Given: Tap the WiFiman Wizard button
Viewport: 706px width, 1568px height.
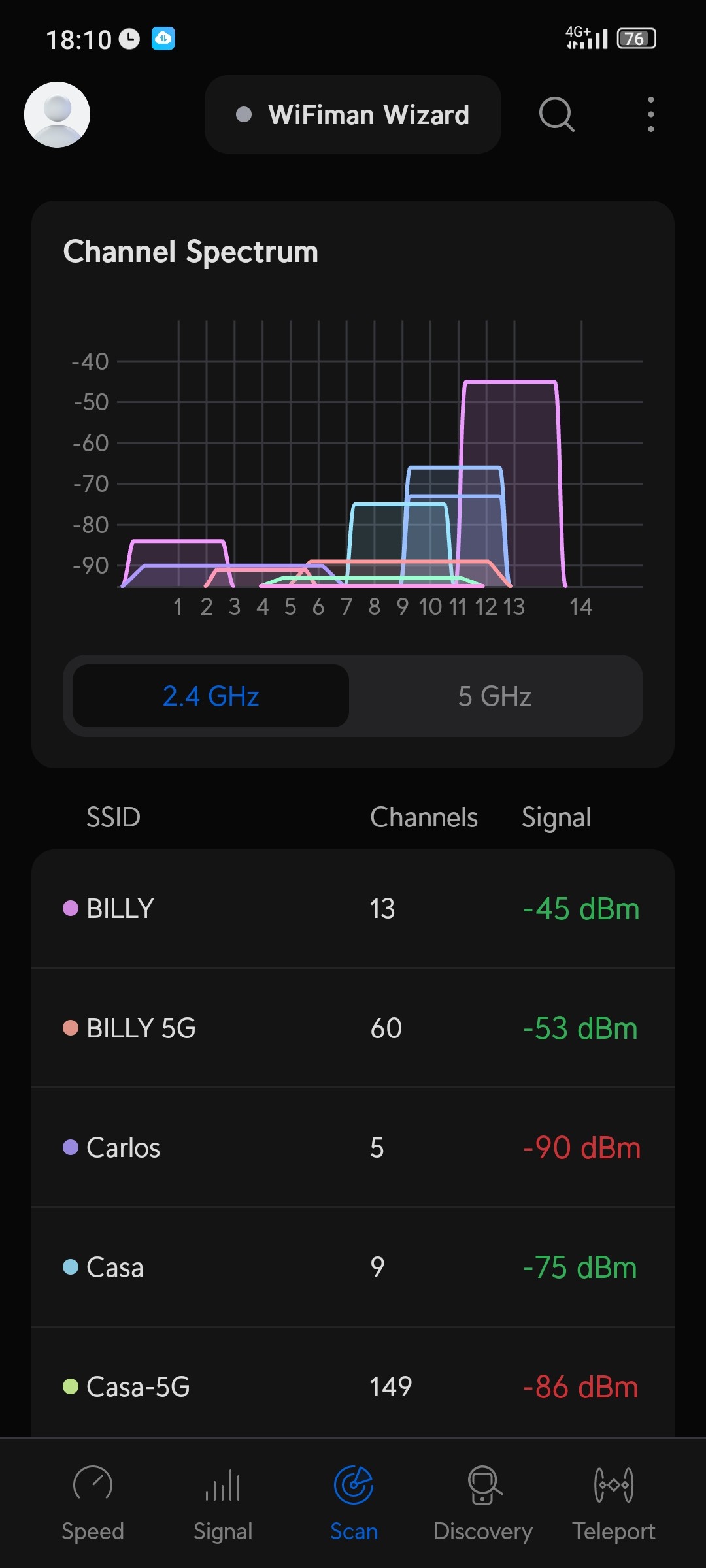Looking at the screenshot, I should [353, 114].
